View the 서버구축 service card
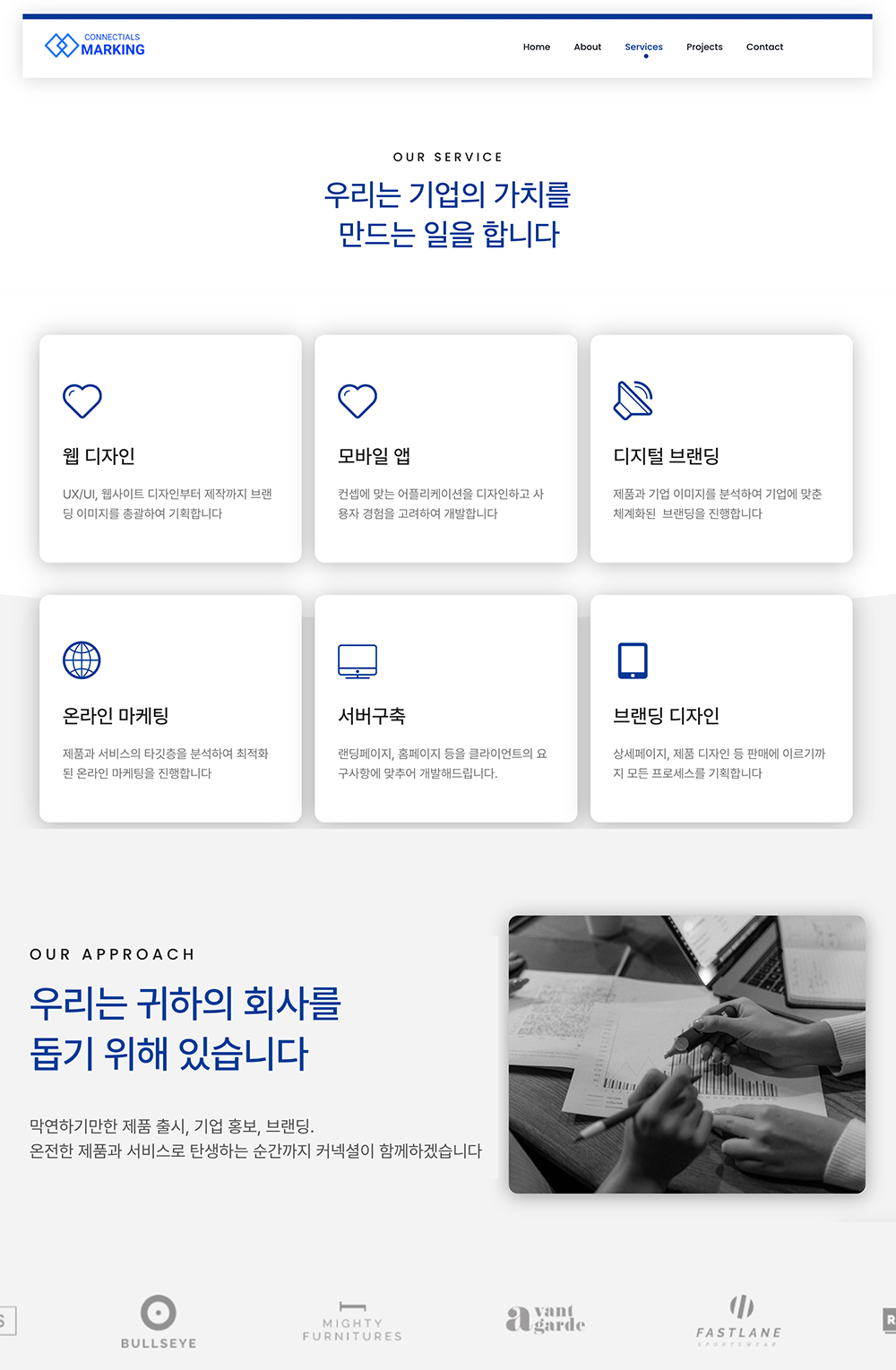 [x=445, y=708]
